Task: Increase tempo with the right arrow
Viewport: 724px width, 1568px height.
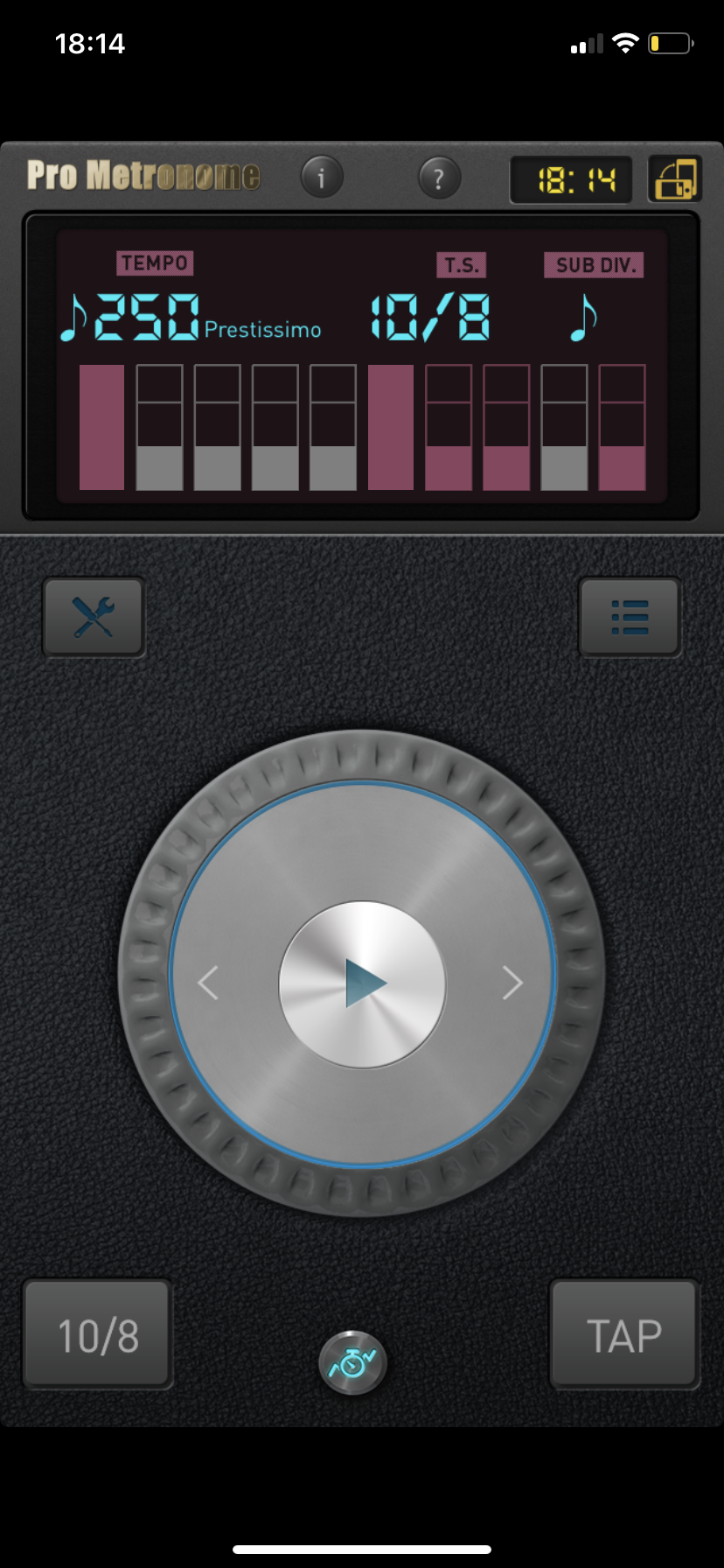Action: tap(513, 983)
